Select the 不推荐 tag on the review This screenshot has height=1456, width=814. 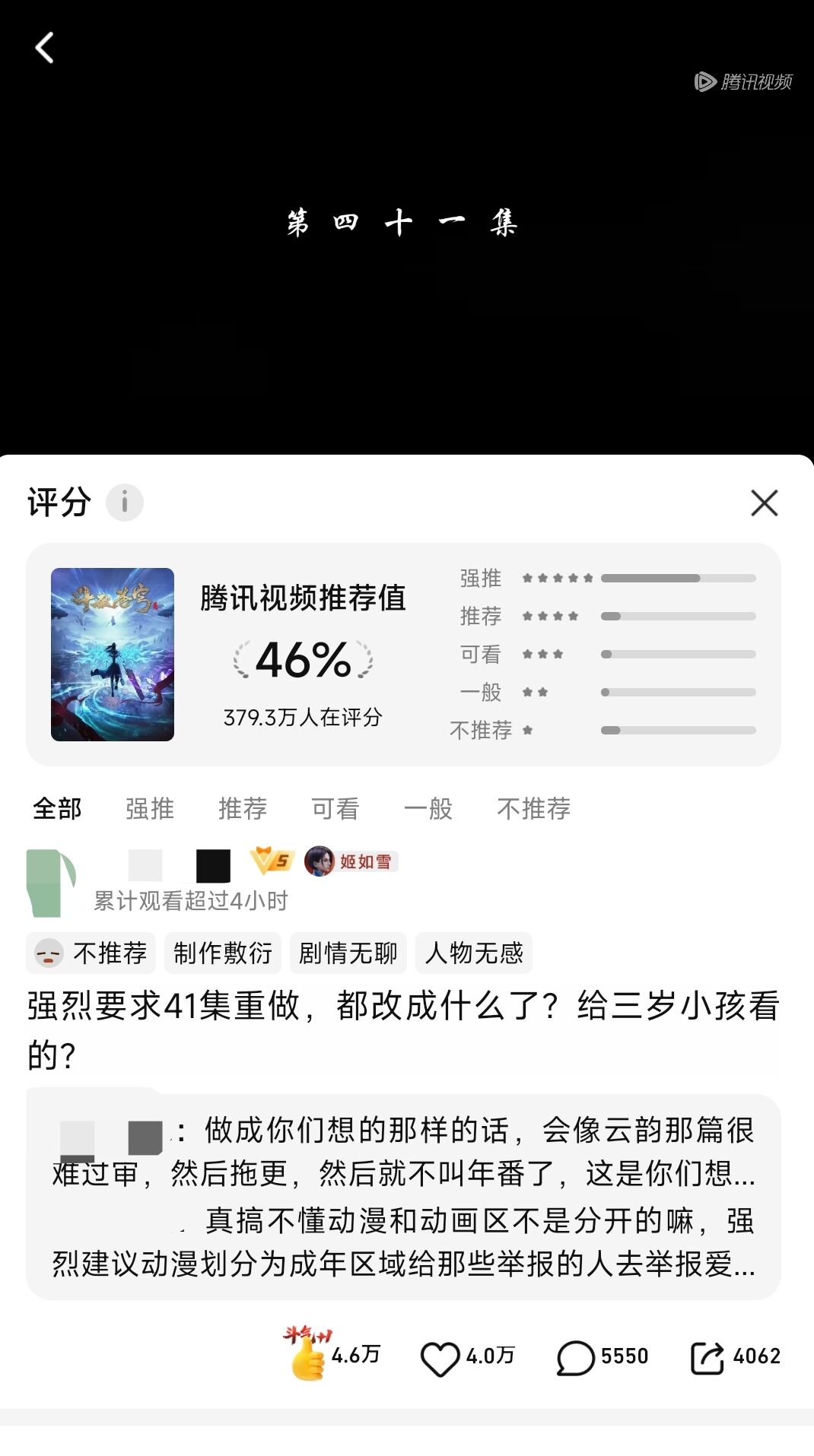[x=90, y=953]
